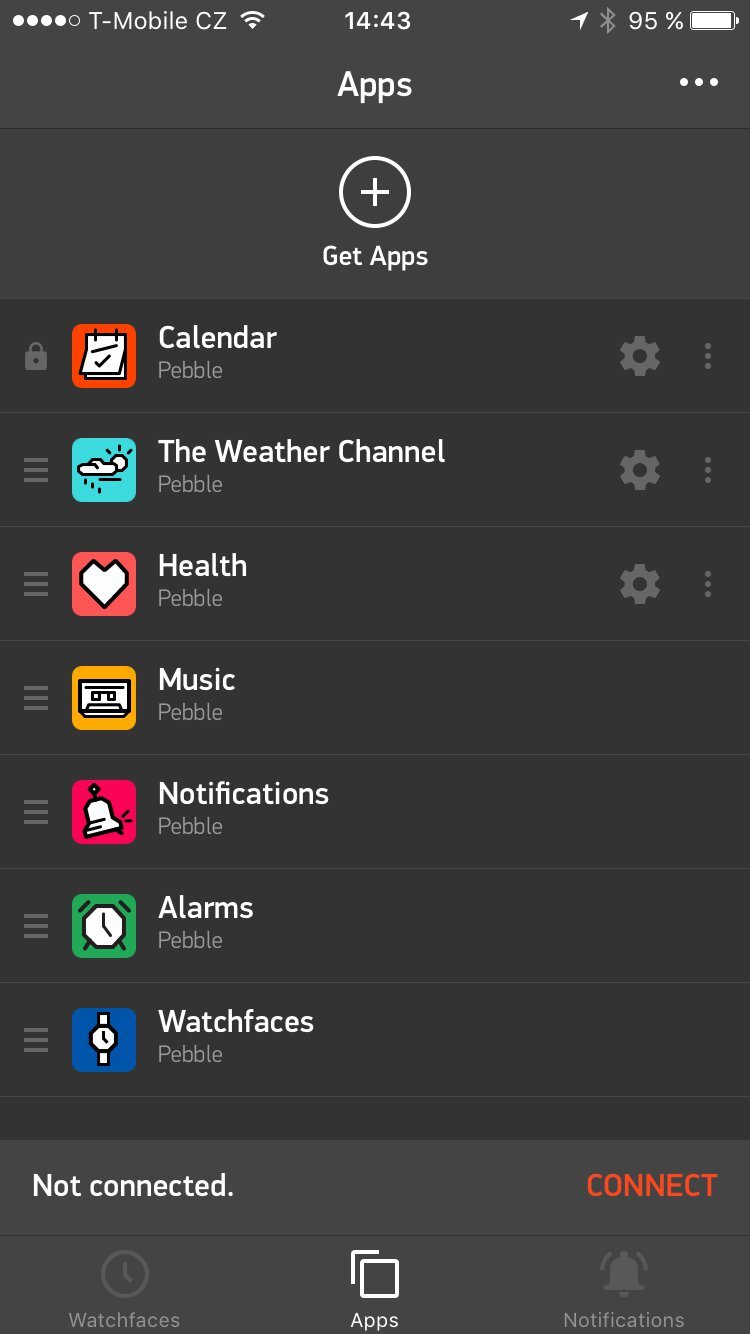The height and width of the screenshot is (1334, 750).
Task: Open The Weather Channel settings gear
Action: click(x=640, y=470)
